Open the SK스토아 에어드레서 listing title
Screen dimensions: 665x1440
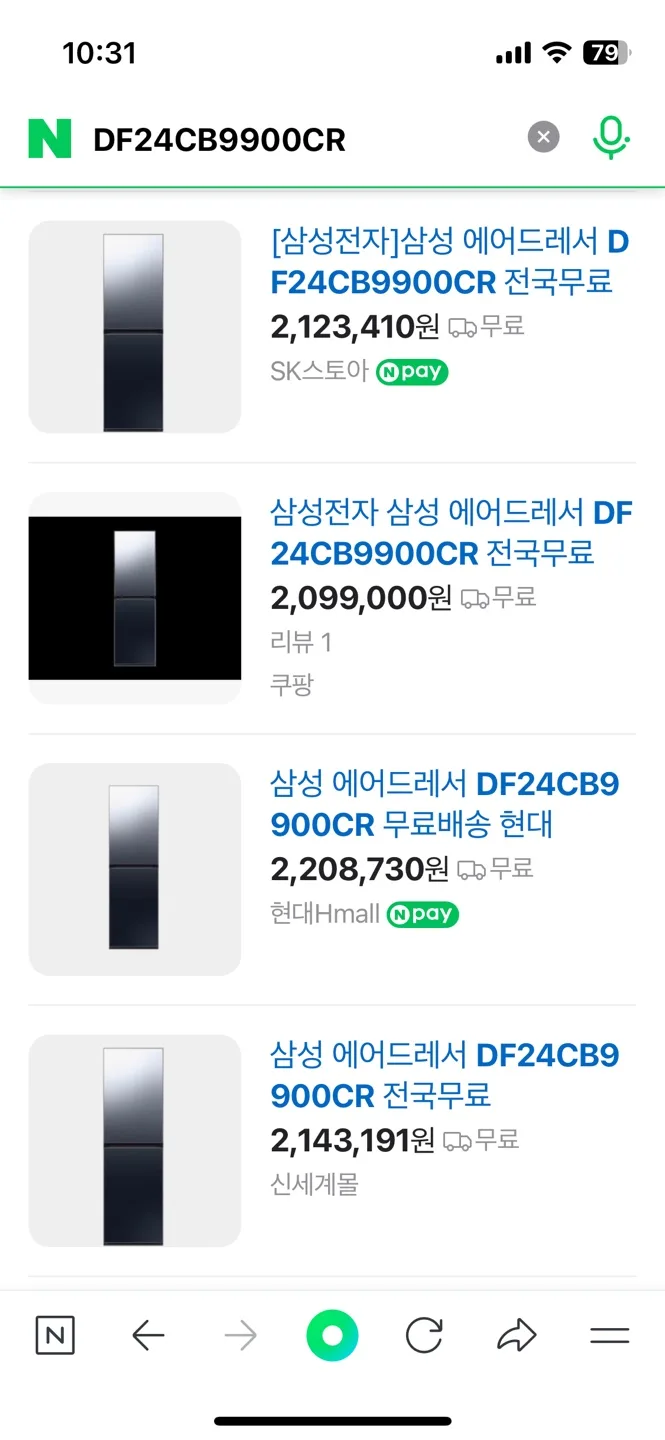[450, 261]
